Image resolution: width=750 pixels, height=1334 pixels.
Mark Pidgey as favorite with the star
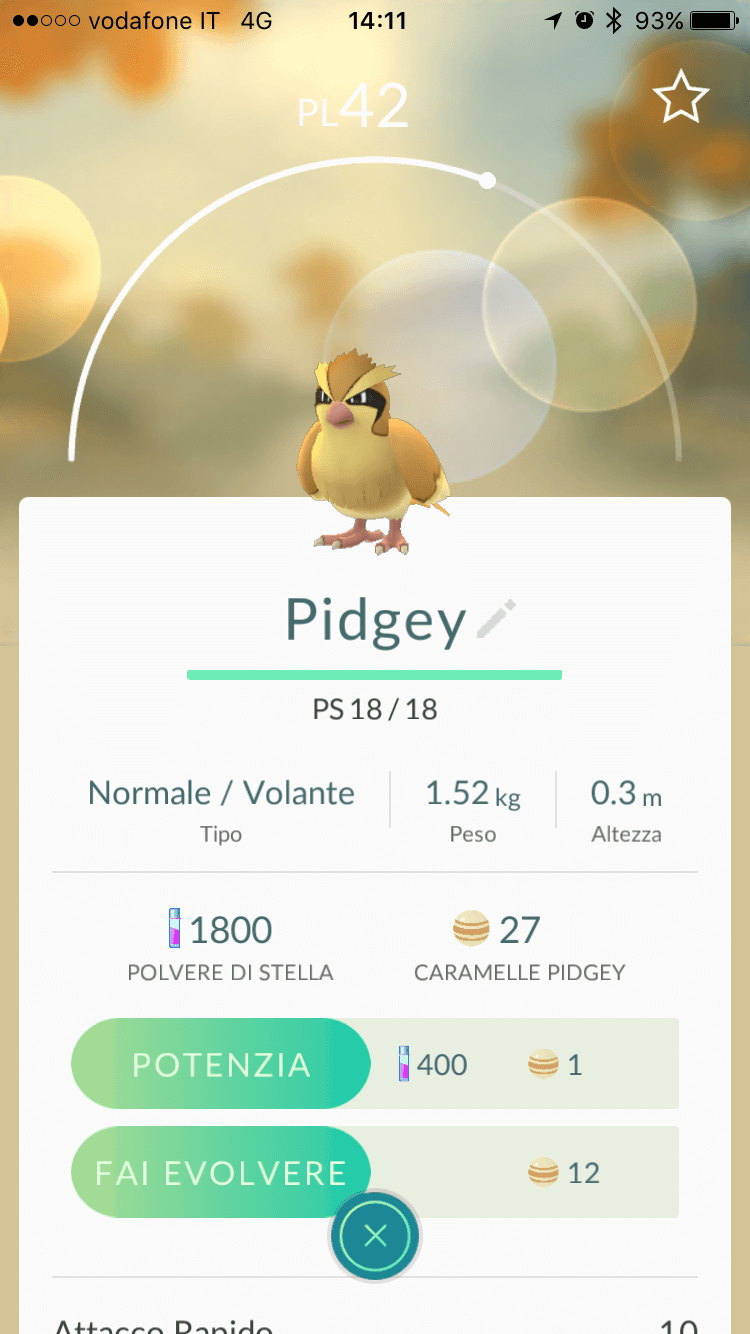point(681,97)
